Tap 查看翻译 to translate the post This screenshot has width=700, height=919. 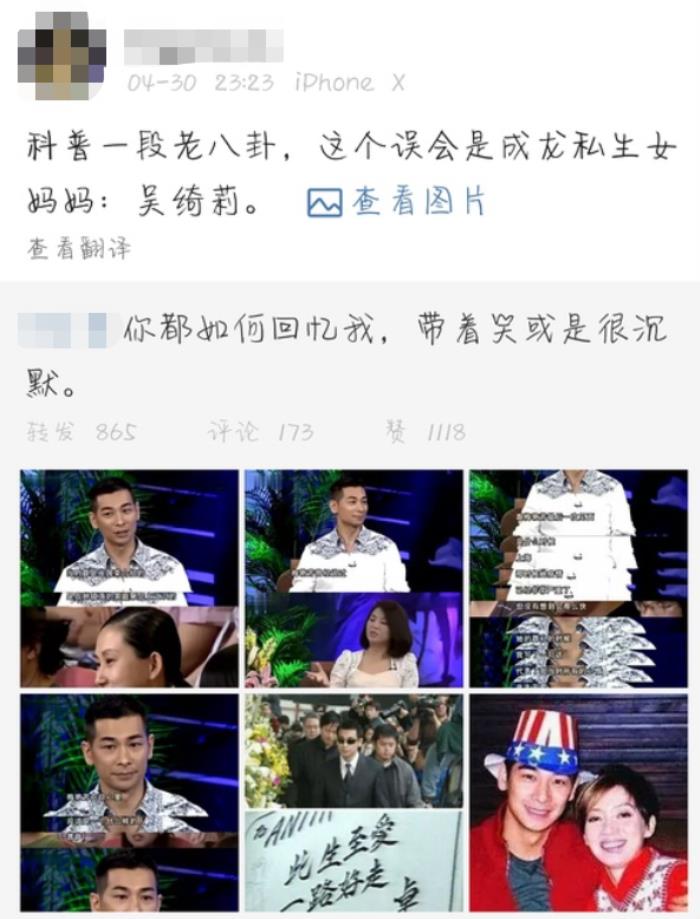click(x=78, y=249)
